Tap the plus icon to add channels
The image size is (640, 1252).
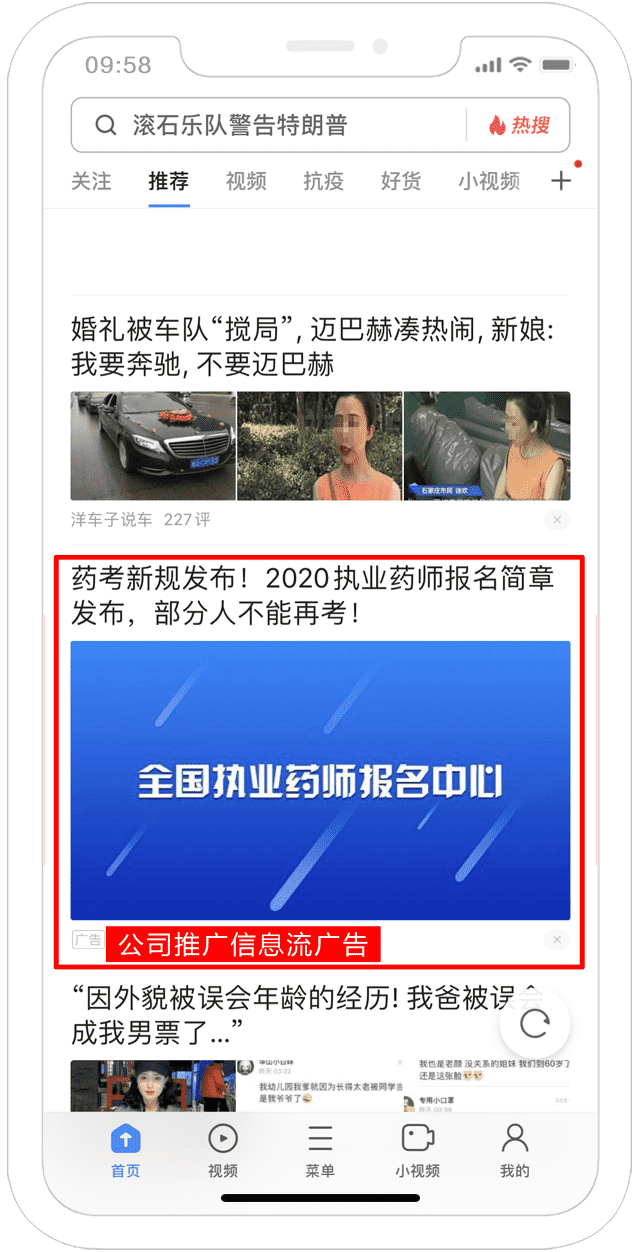pos(561,181)
